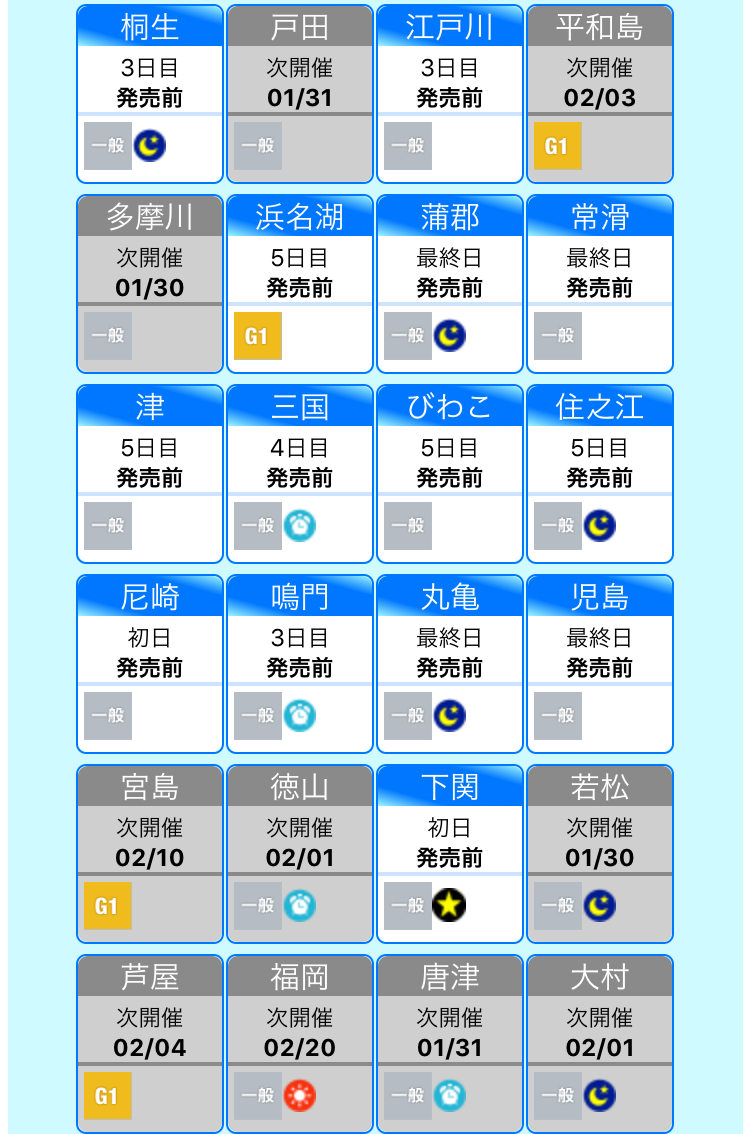Screen dimensions: 750x1134
Task: Open the 江戸川 venue card
Action: 450,94
